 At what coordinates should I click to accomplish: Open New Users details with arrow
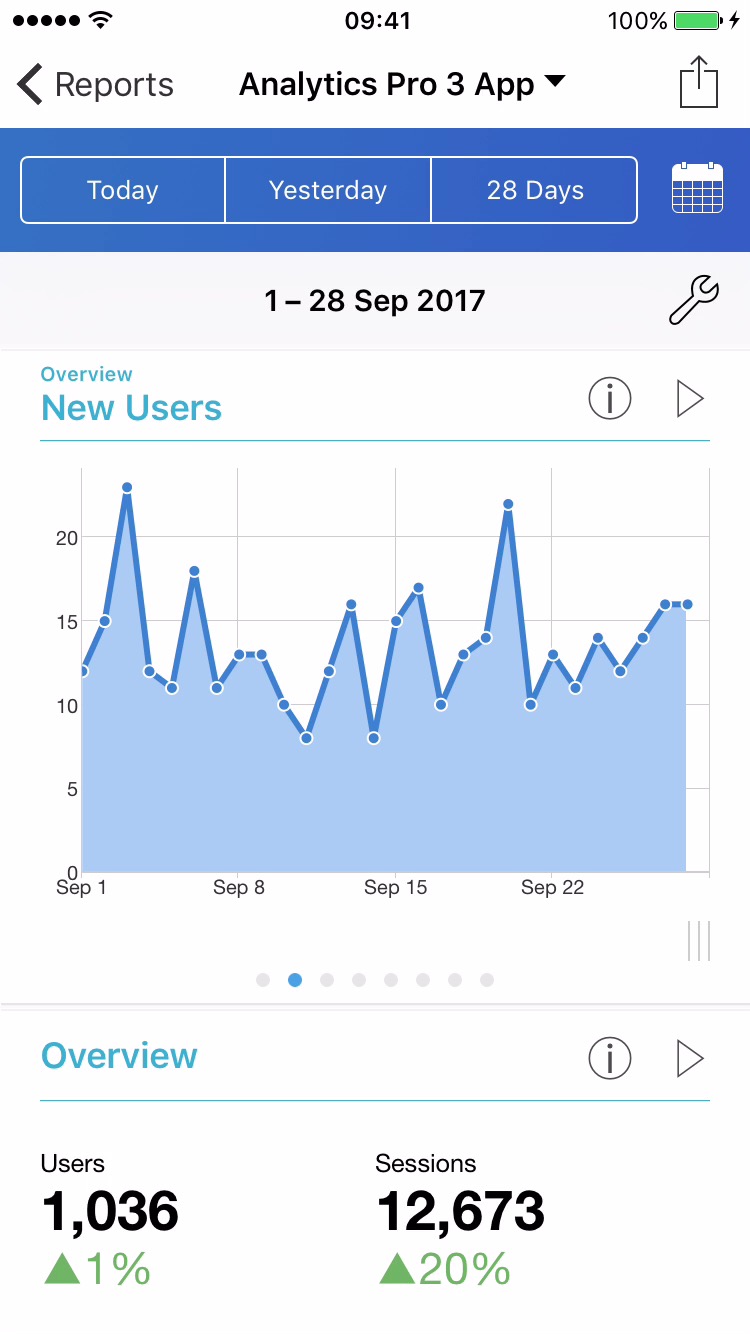point(690,400)
